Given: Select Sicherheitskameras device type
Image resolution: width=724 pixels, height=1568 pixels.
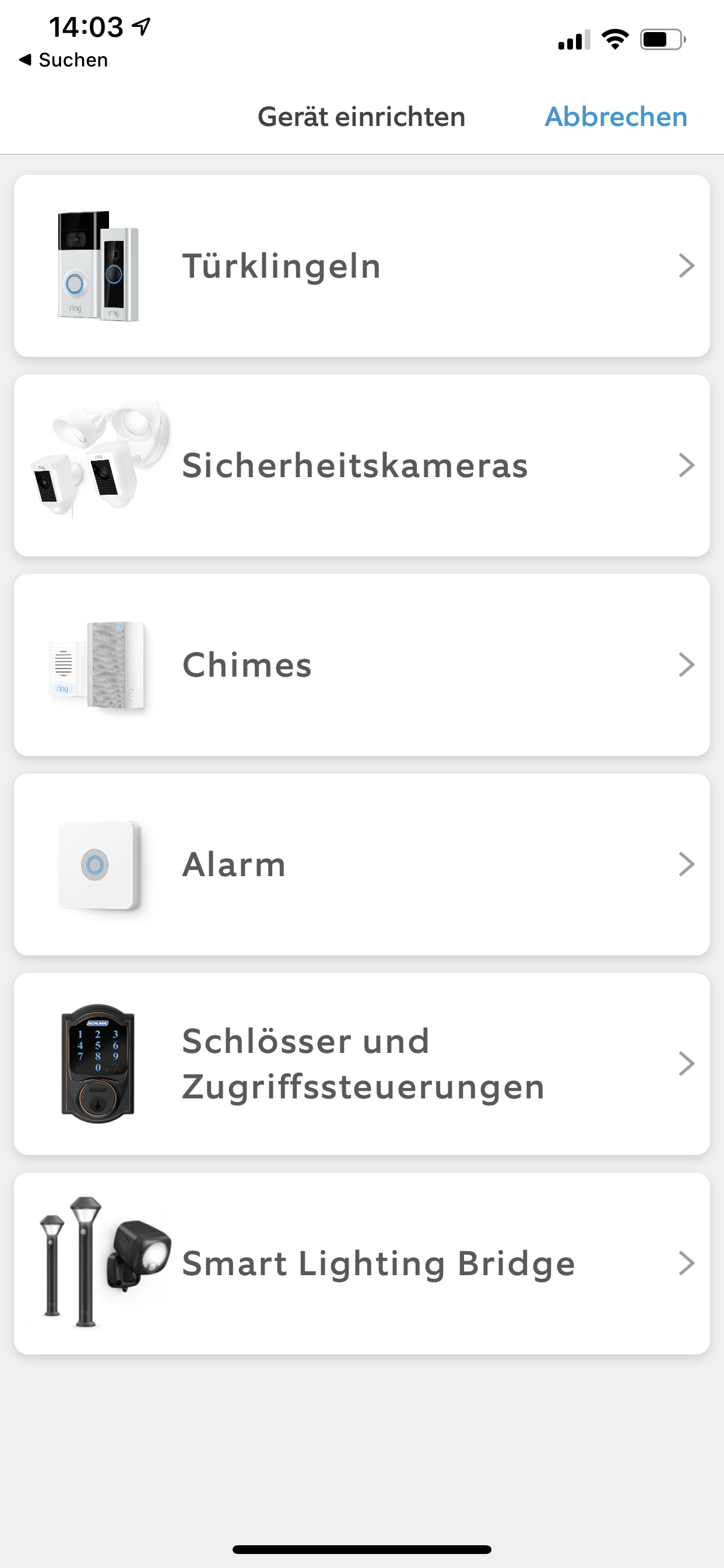Looking at the screenshot, I should (x=361, y=466).
